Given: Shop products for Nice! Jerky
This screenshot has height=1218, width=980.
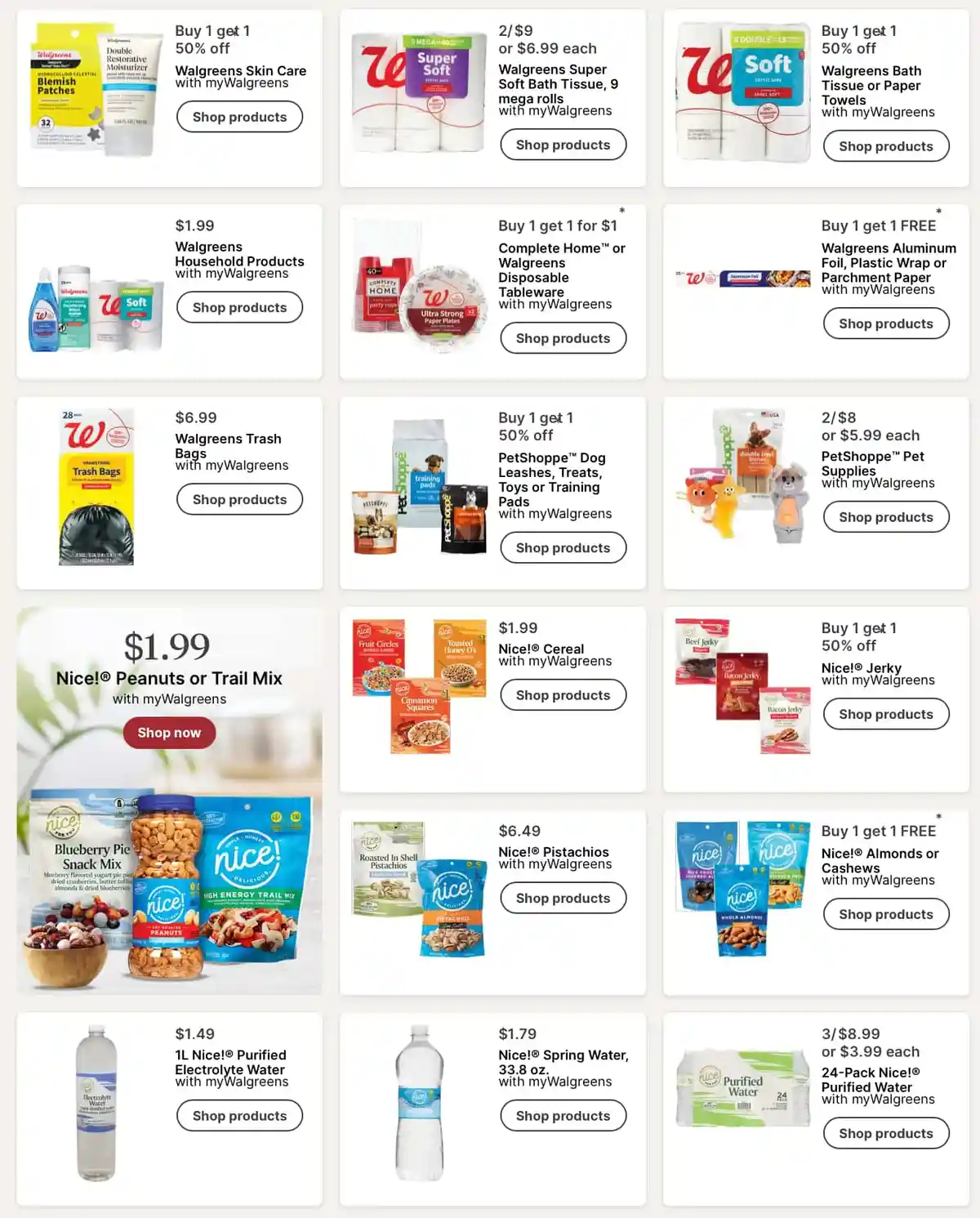Looking at the screenshot, I should (885, 714).
